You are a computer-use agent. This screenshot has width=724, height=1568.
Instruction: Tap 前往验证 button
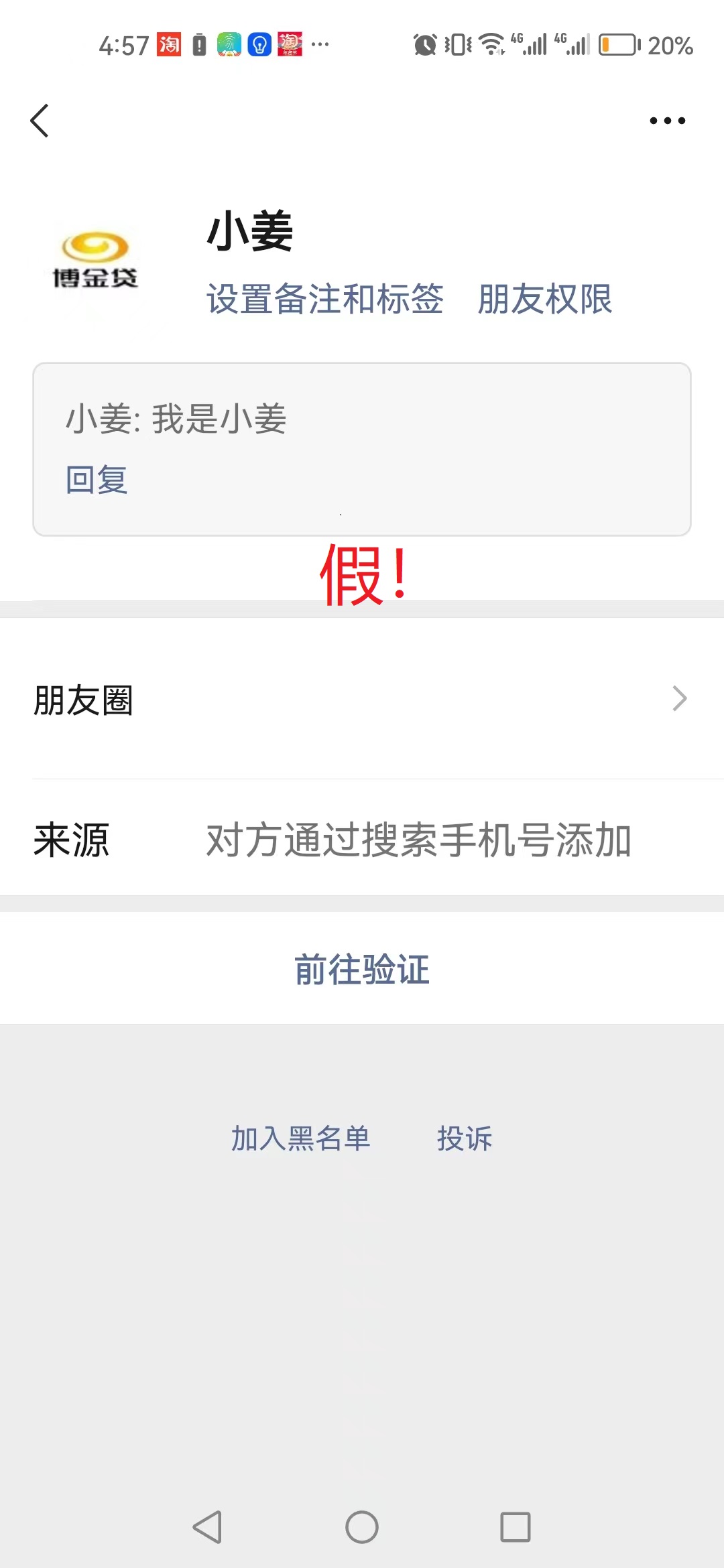pyautogui.click(x=362, y=969)
